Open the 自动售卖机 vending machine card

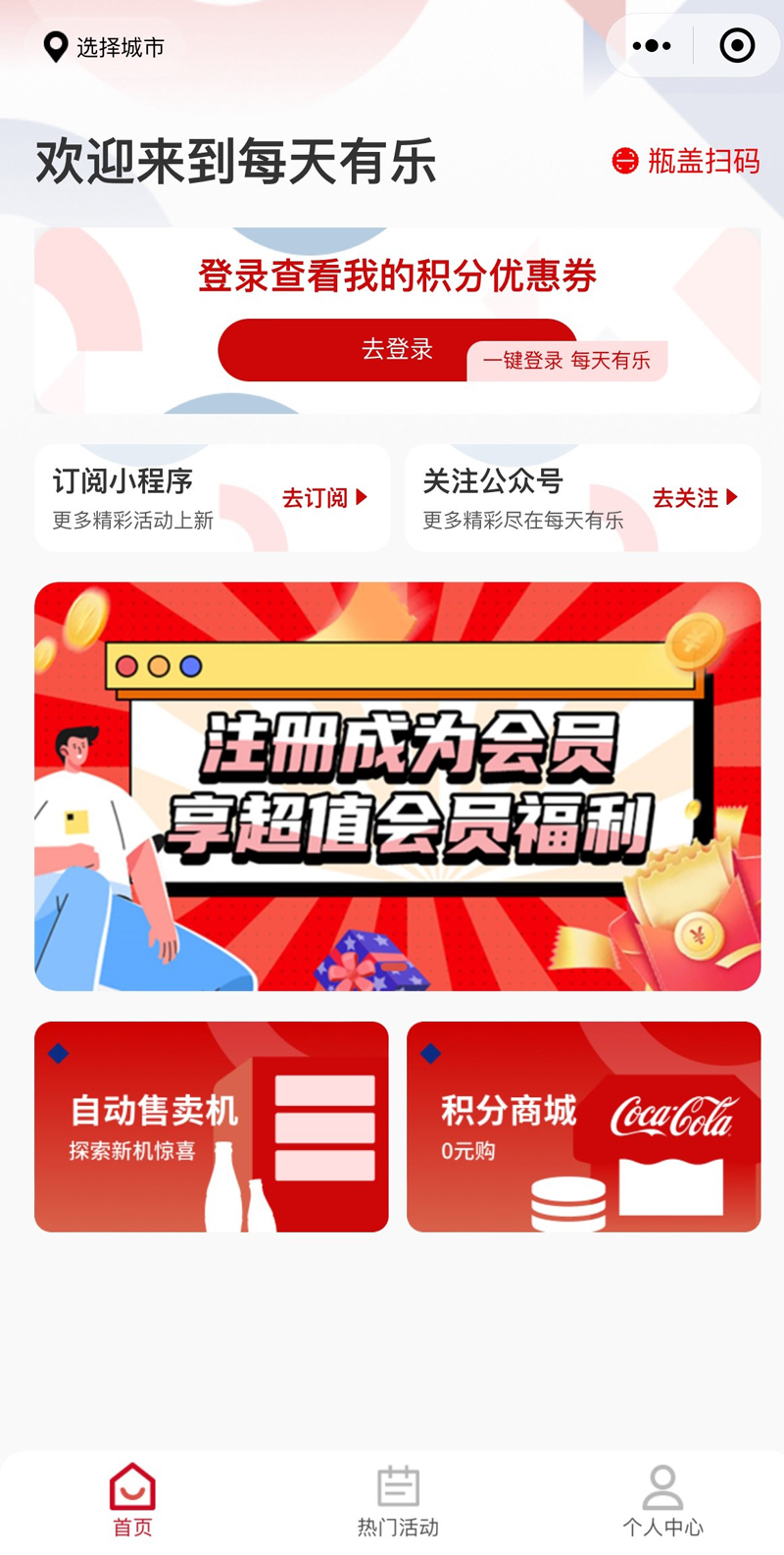(212, 1127)
